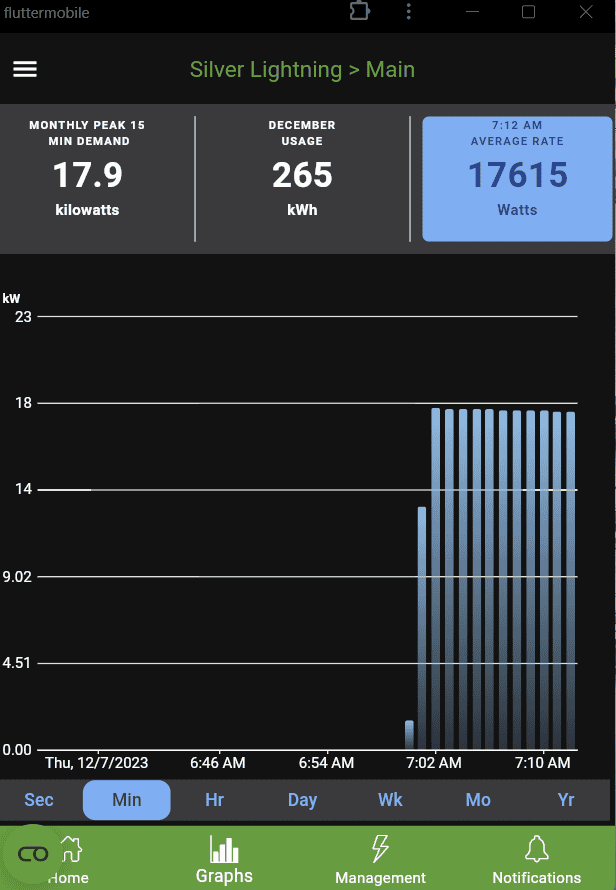Open the Management tab
The height and width of the screenshot is (890, 616).
[380, 860]
